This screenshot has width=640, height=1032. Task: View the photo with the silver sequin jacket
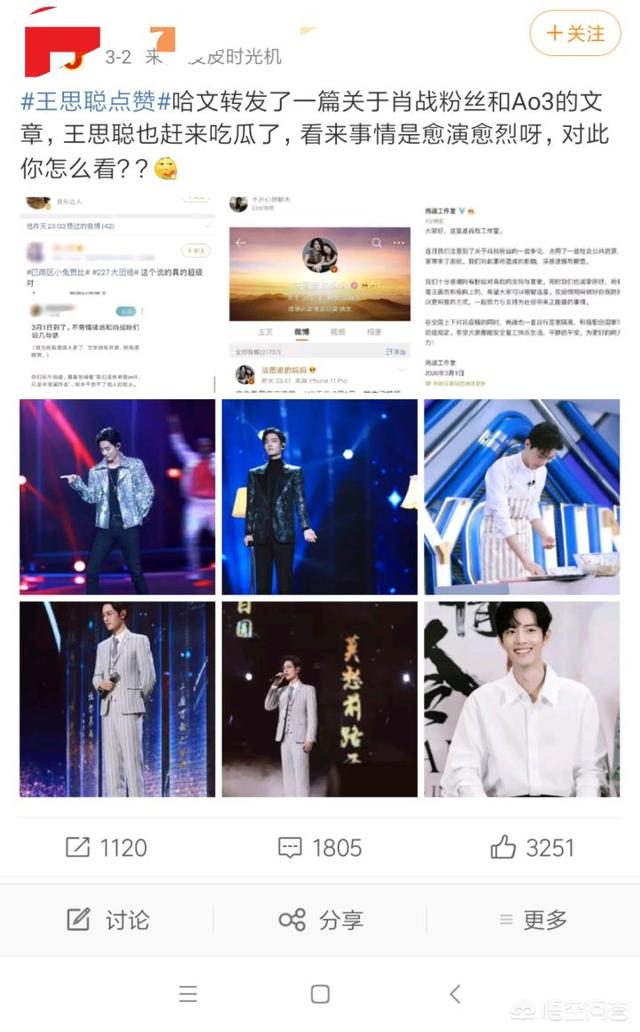[x=117, y=497]
